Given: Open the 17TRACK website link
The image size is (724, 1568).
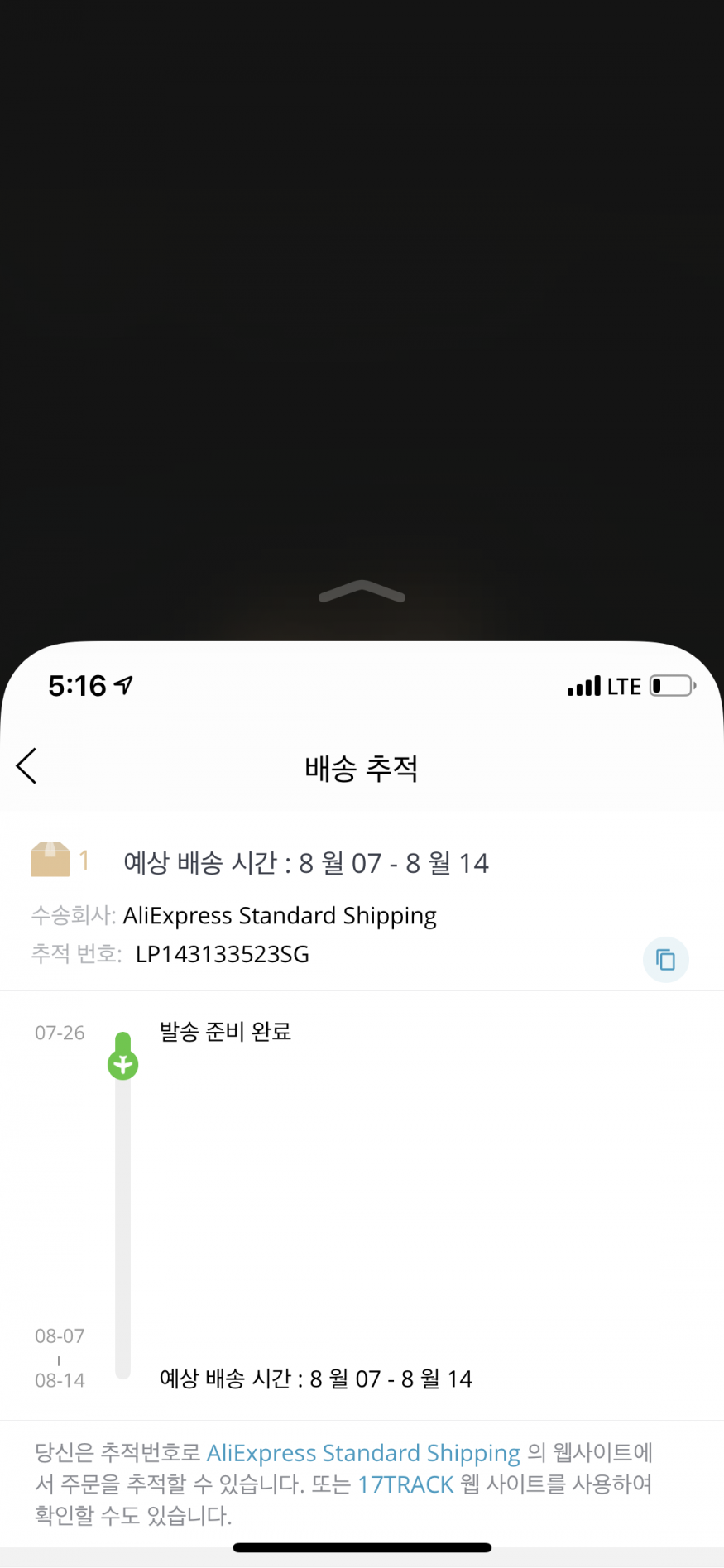Looking at the screenshot, I should (405, 1484).
